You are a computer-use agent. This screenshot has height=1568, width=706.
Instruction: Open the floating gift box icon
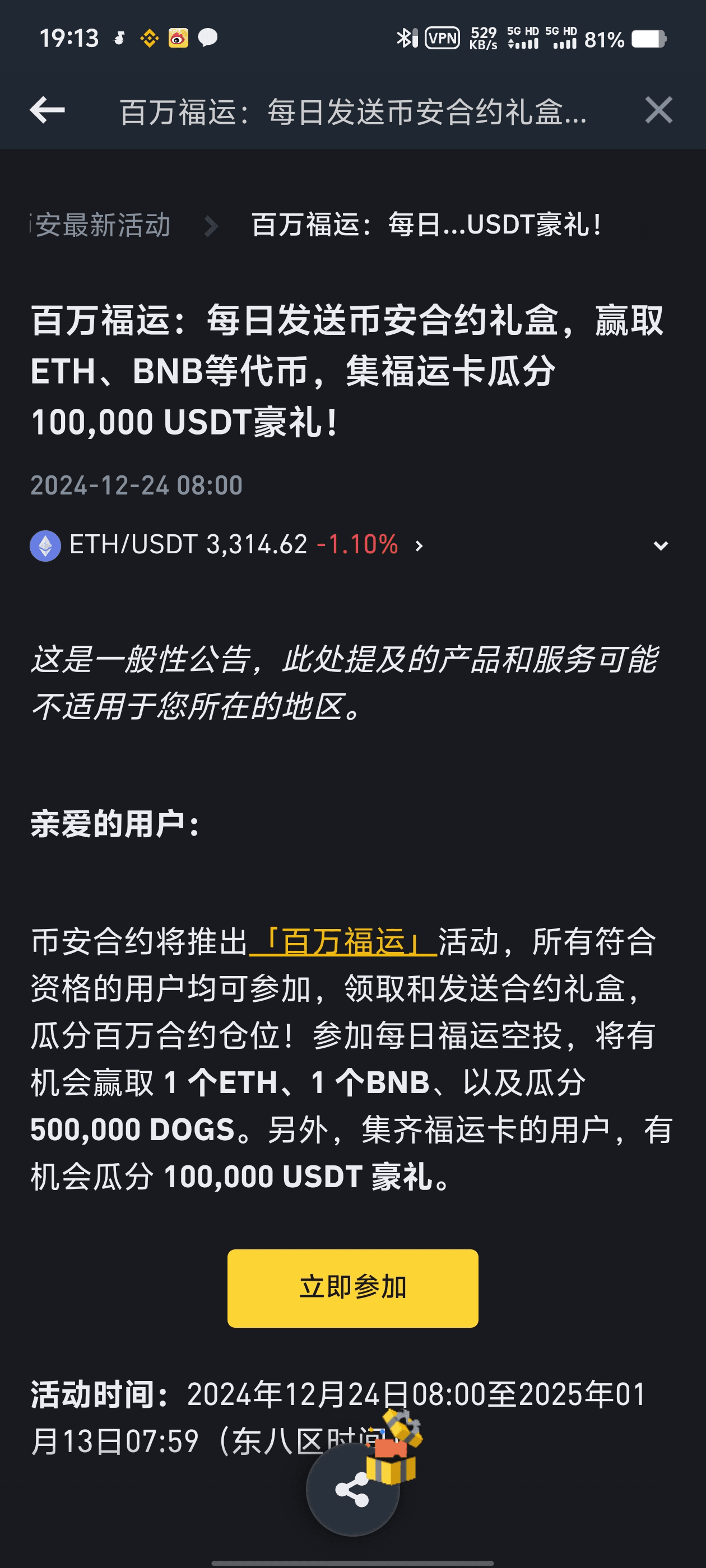(x=394, y=1449)
